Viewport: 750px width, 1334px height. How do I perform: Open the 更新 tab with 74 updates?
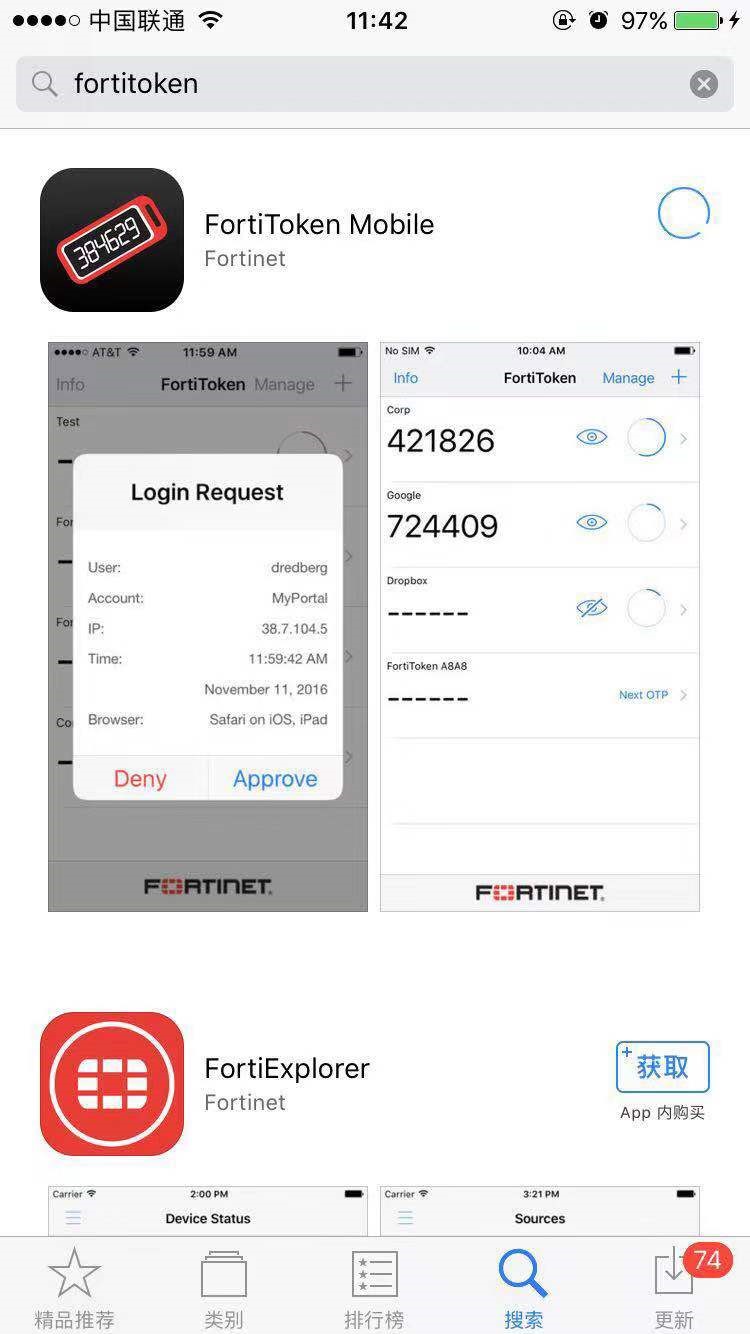[x=676, y=1288]
